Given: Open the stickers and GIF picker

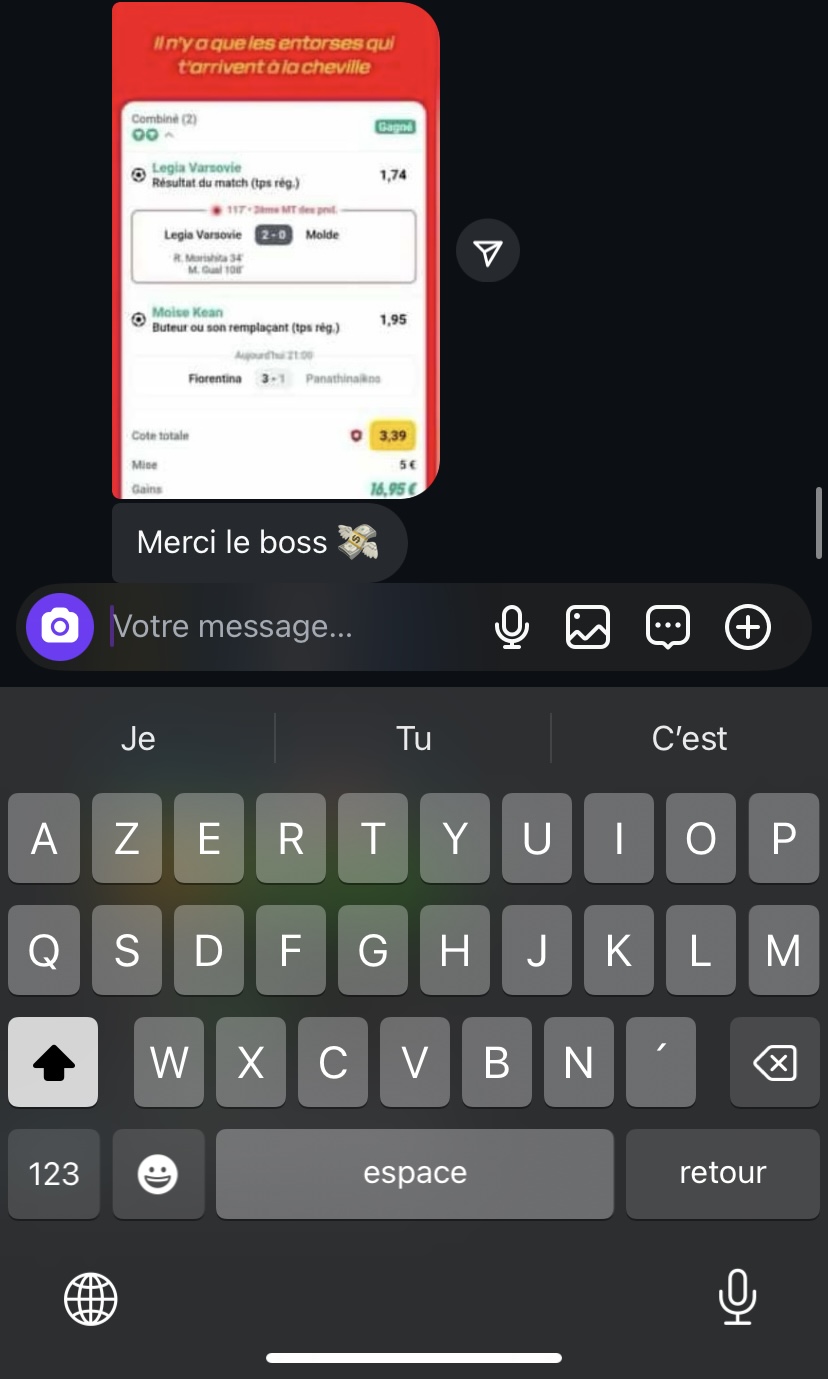Looking at the screenshot, I should (x=667, y=627).
